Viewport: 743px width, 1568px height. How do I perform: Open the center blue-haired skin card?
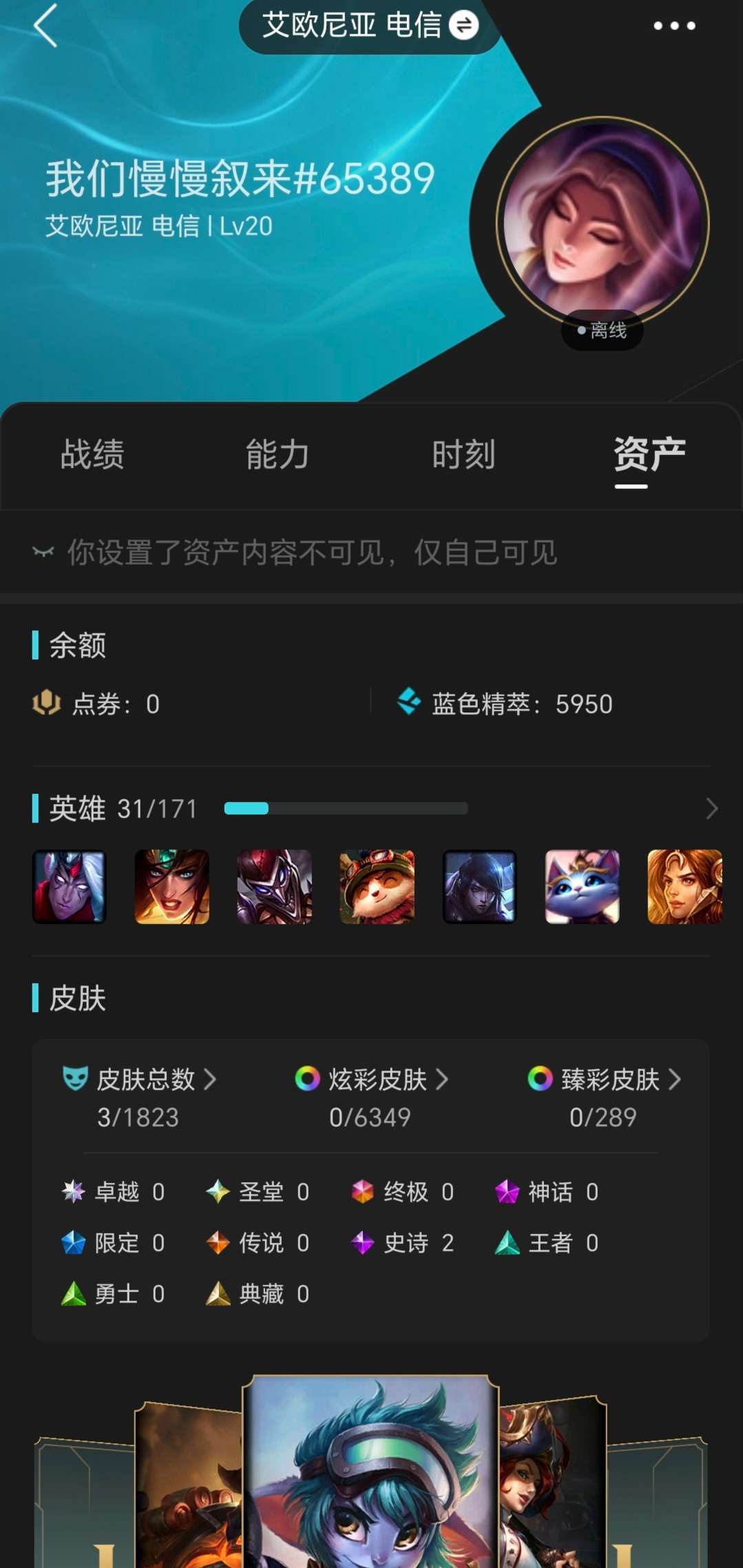(370, 1471)
